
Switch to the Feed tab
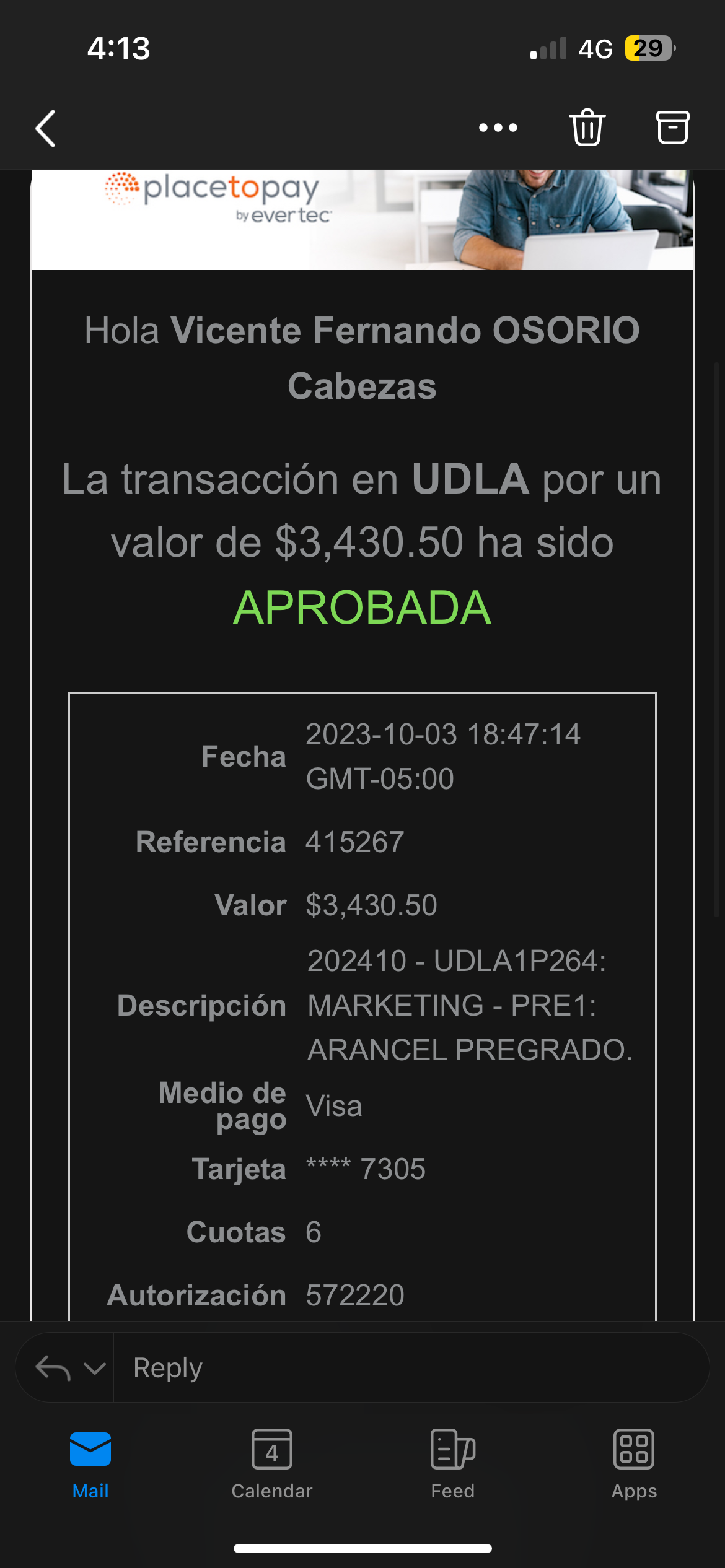(453, 1464)
